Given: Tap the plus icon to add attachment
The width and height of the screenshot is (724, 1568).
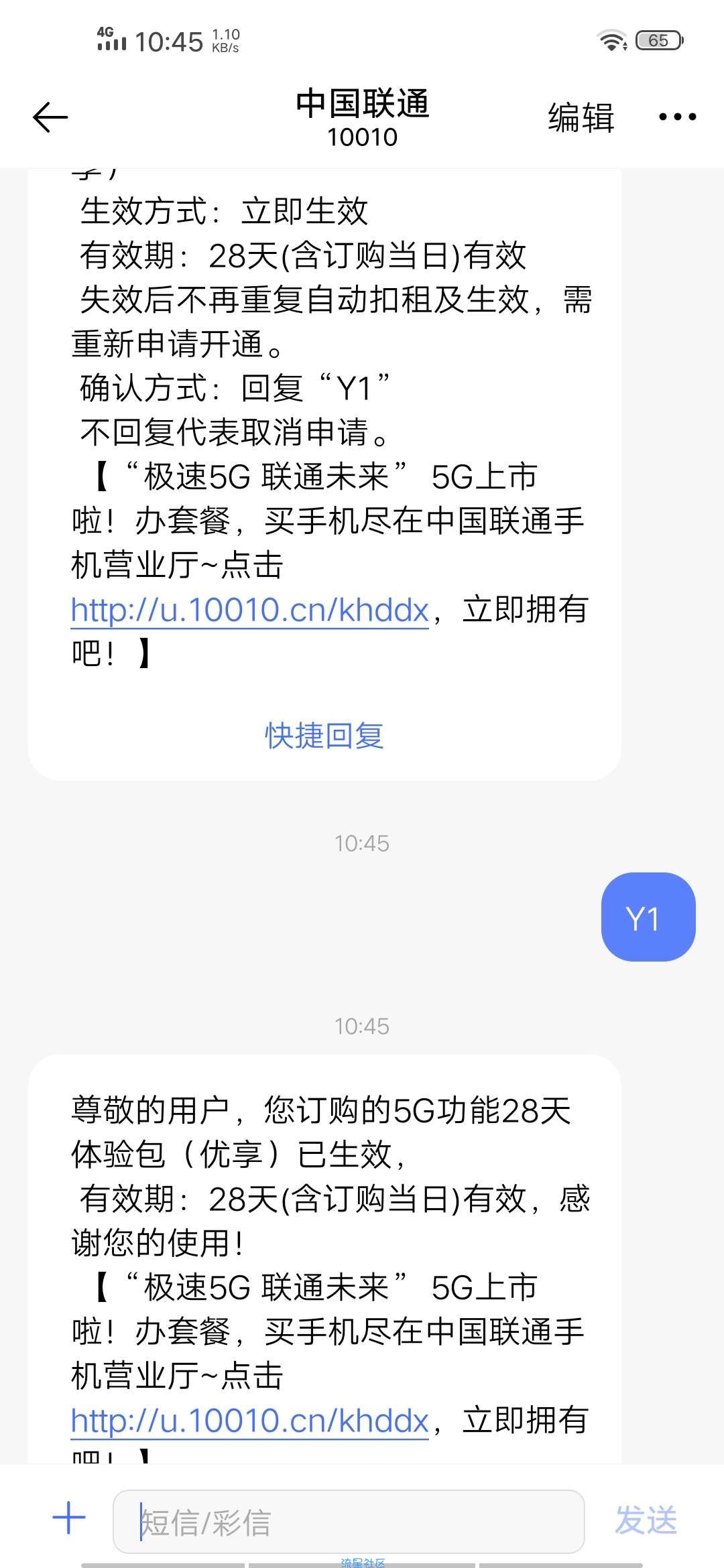Looking at the screenshot, I should 69,1518.
